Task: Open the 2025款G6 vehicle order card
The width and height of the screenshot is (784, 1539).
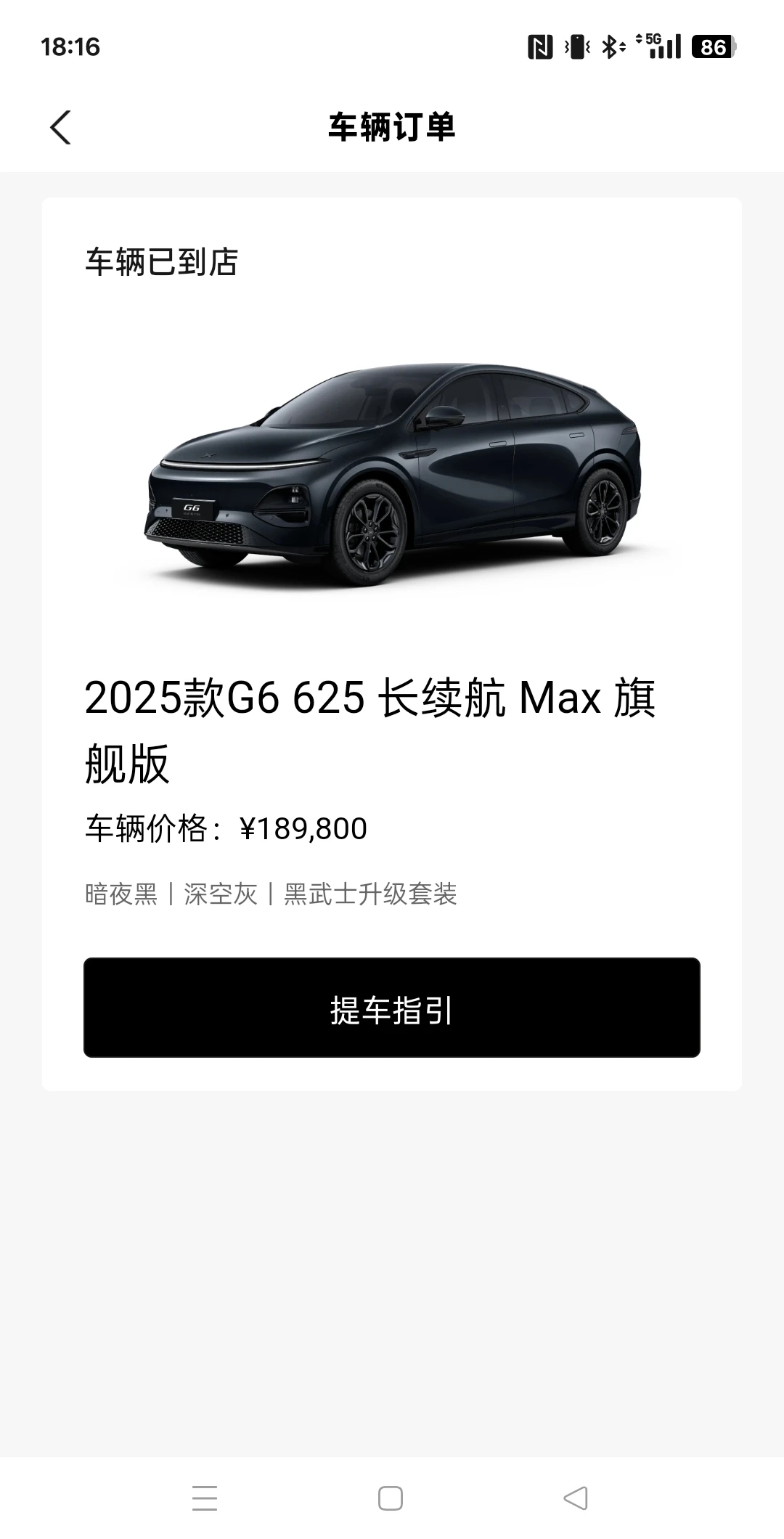Action: click(392, 644)
